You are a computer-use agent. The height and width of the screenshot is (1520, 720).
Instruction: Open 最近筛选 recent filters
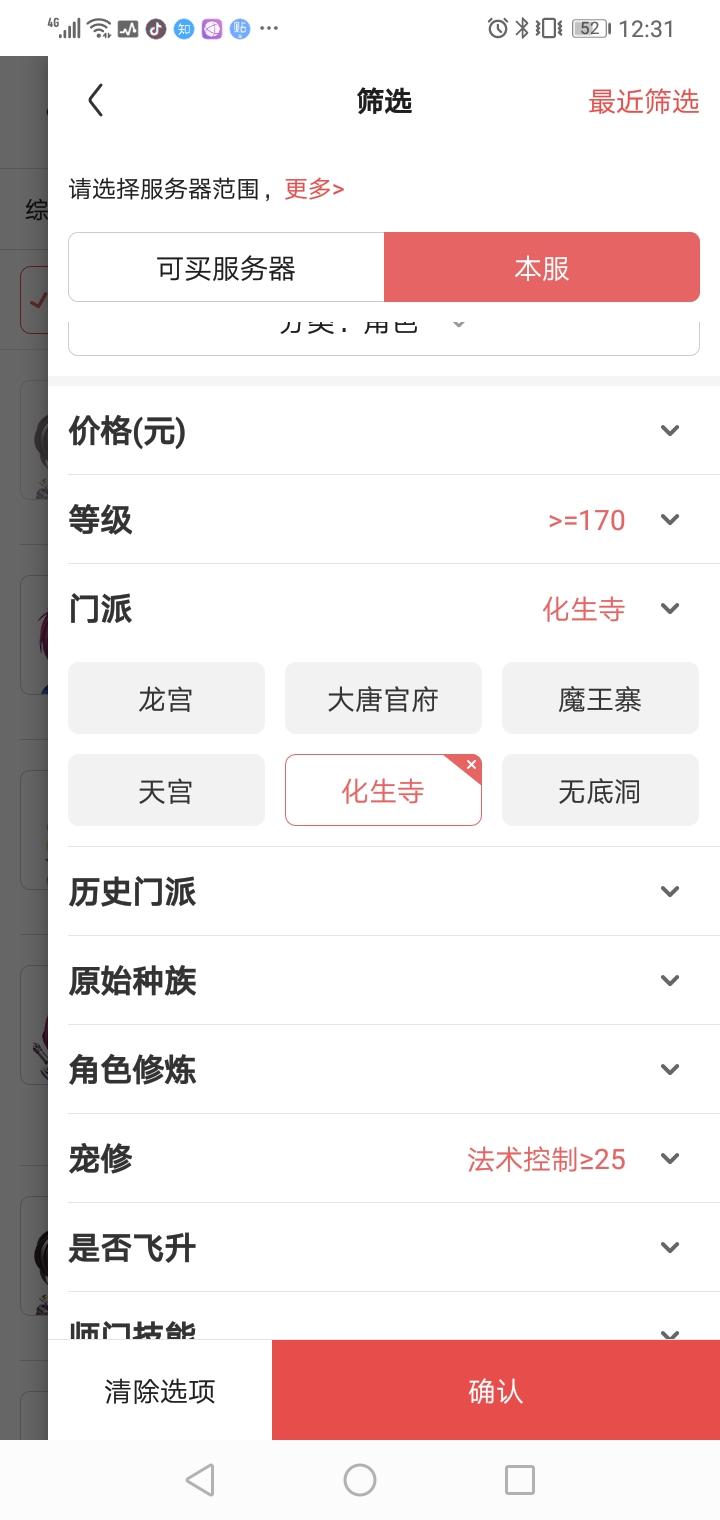tap(643, 101)
